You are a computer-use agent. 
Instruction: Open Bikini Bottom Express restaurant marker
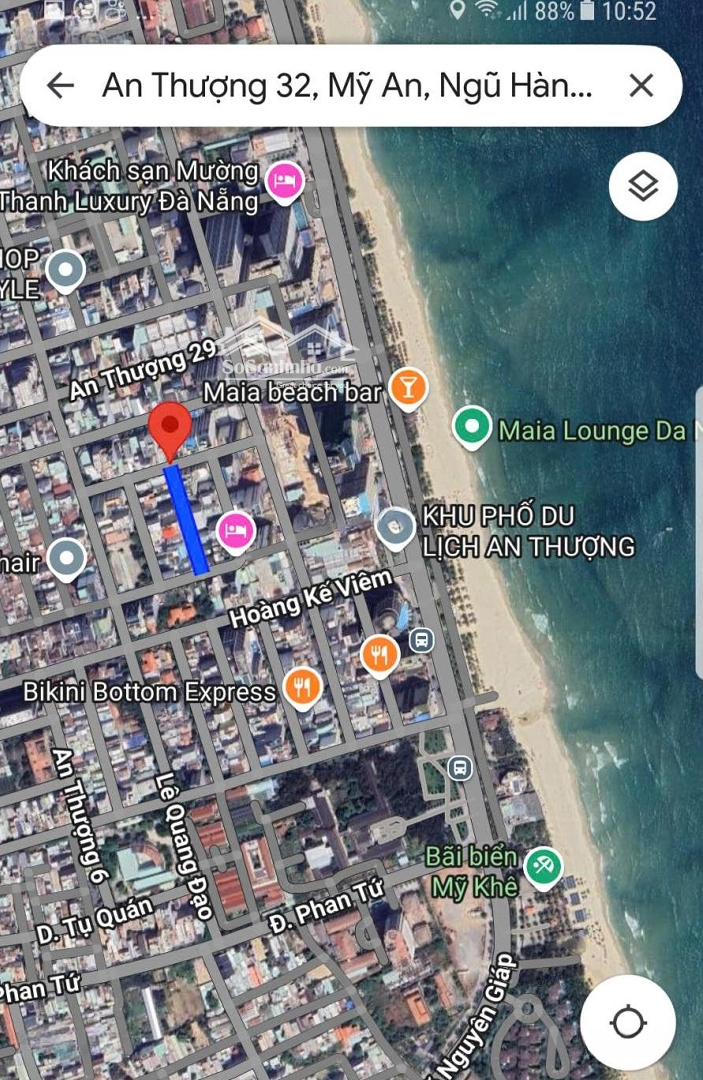coord(301,687)
